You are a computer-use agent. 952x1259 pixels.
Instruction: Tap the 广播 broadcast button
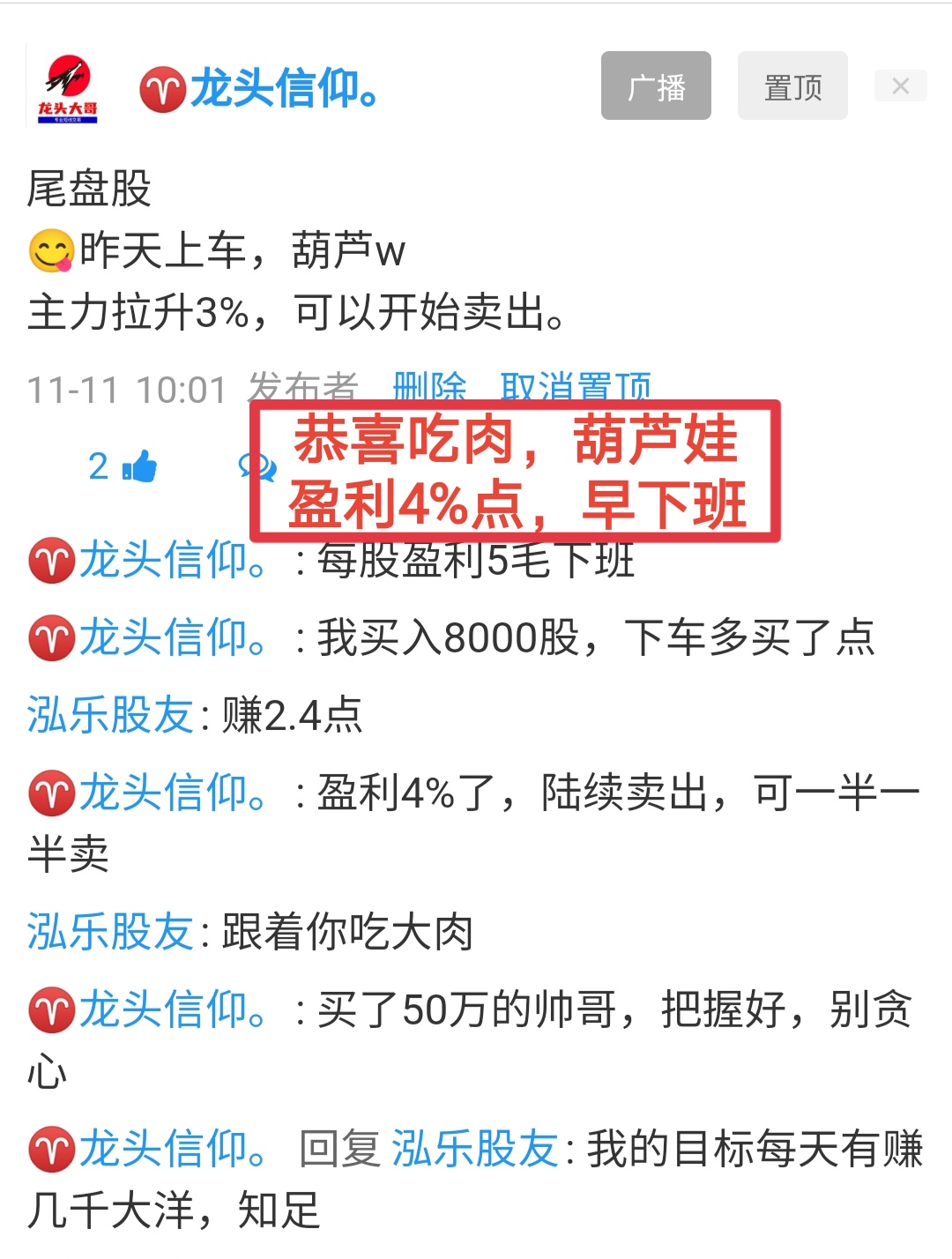656,86
